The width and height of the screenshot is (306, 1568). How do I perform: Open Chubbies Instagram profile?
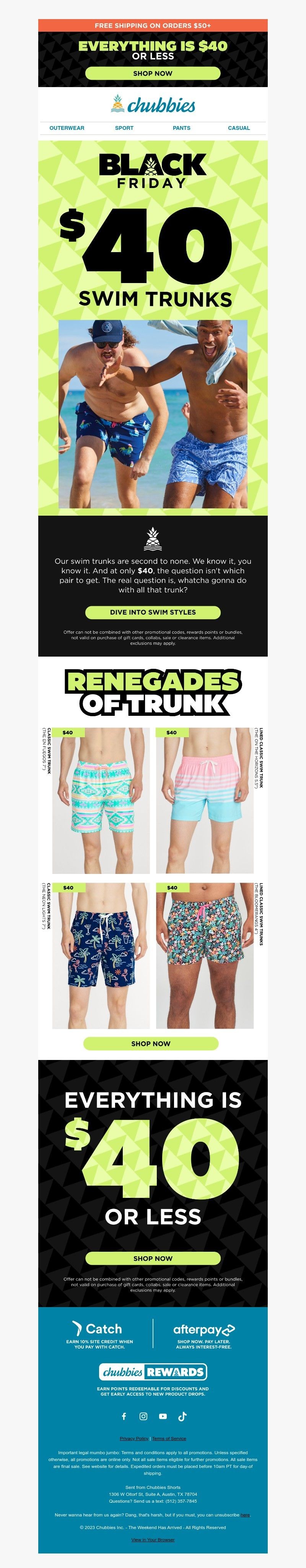click(x=143, y=1416)
